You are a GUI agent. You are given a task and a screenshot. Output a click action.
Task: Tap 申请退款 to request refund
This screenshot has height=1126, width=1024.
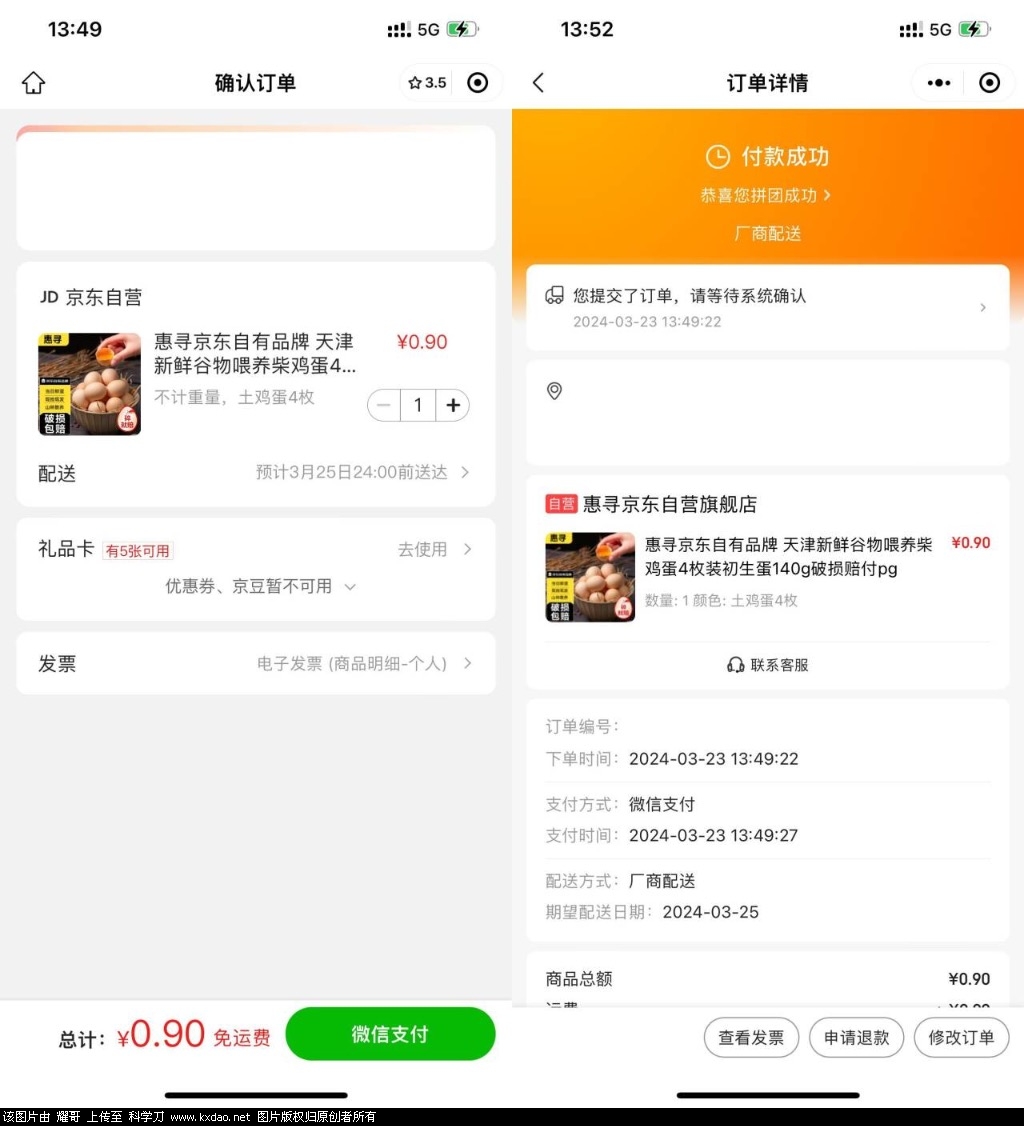(856, 1038)
